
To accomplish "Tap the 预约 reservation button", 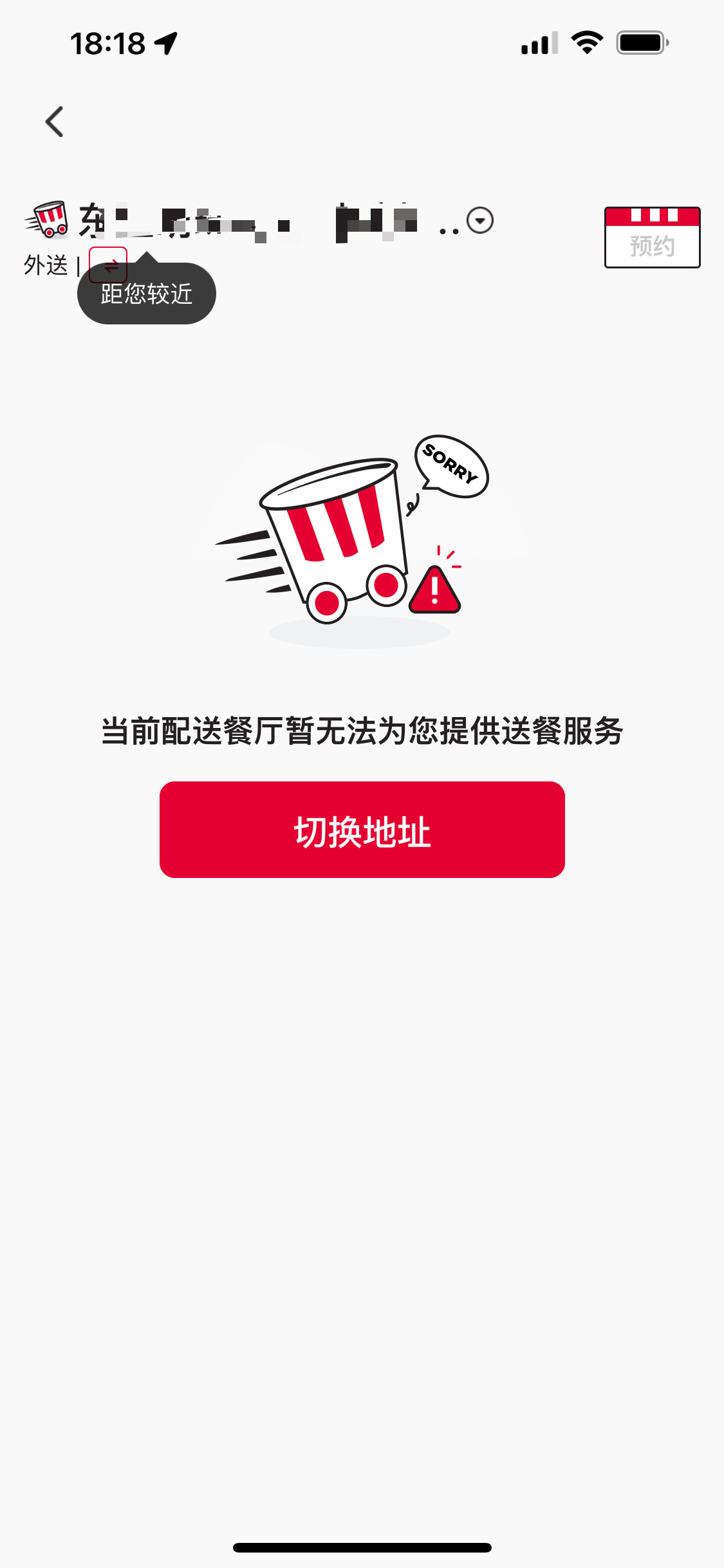I will 652,238.
